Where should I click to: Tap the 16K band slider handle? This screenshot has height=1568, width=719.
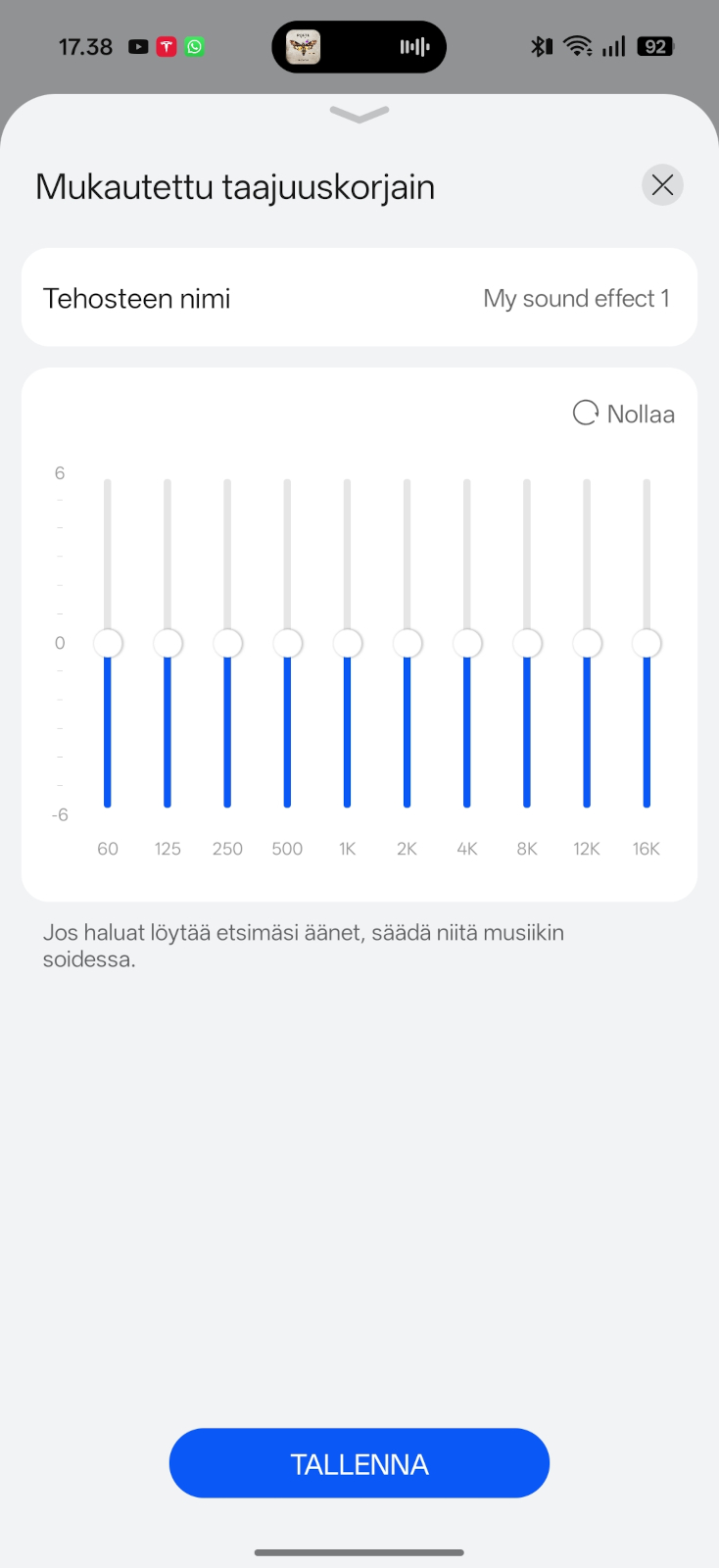647,643
